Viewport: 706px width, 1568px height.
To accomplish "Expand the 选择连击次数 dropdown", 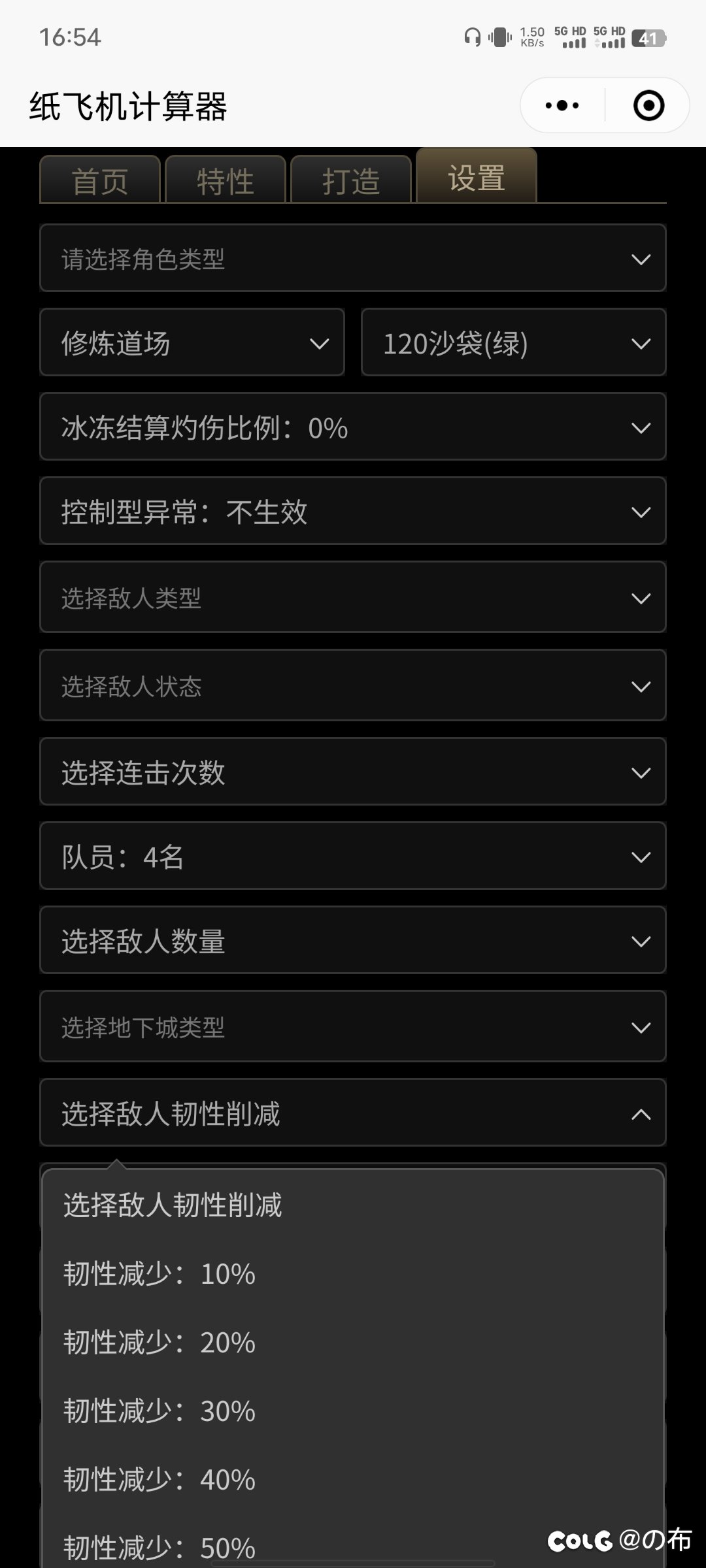I will click(353, 772).
